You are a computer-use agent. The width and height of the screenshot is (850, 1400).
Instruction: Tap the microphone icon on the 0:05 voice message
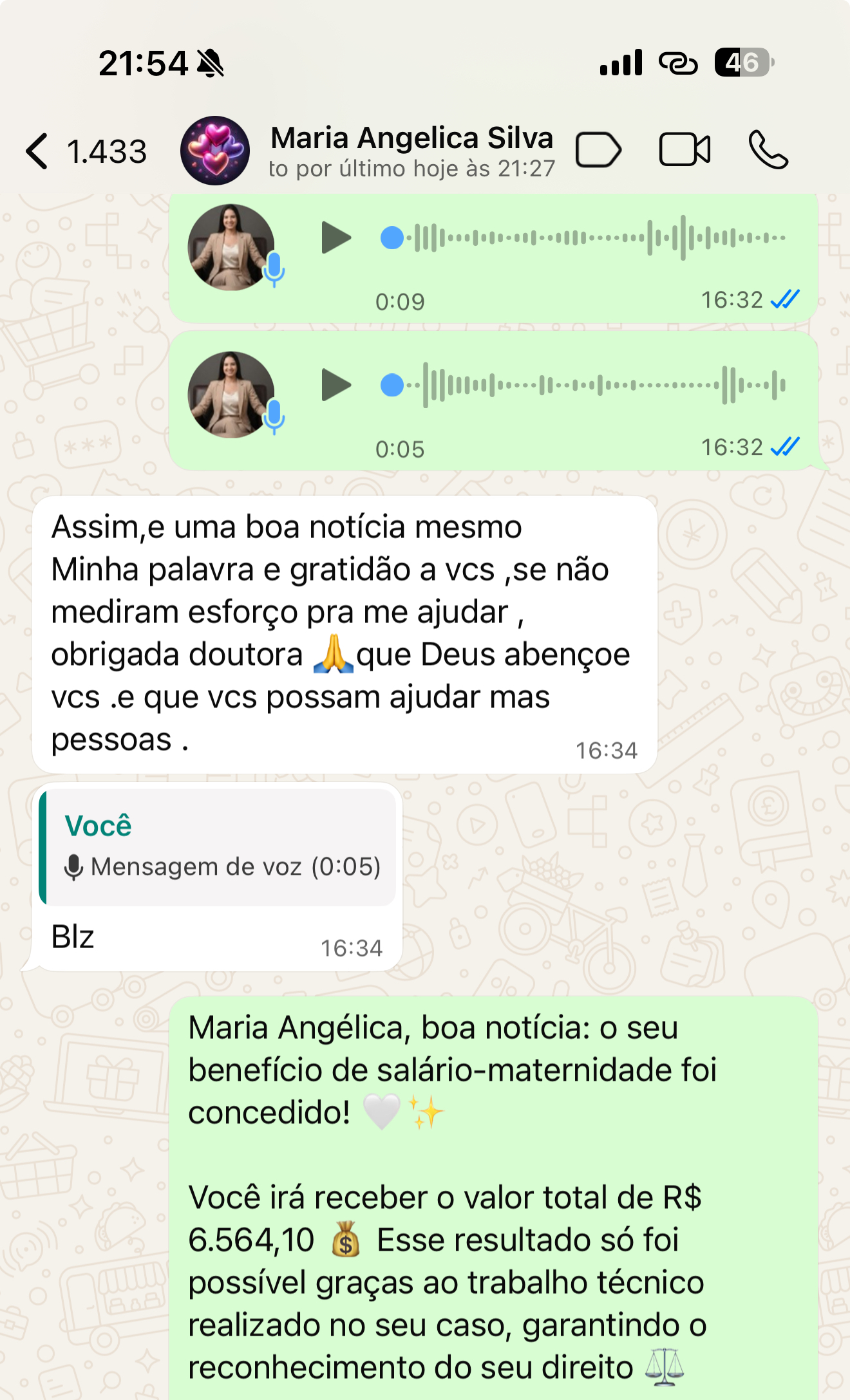pyautogui.click(x=274, y=415)
